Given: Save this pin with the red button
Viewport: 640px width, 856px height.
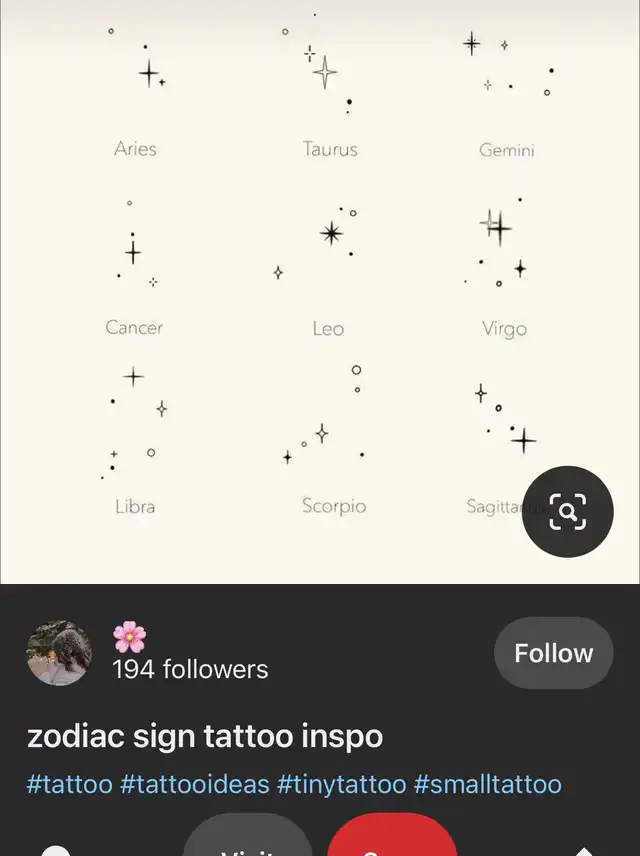Looking at the screenshot, I should point(392,840).
